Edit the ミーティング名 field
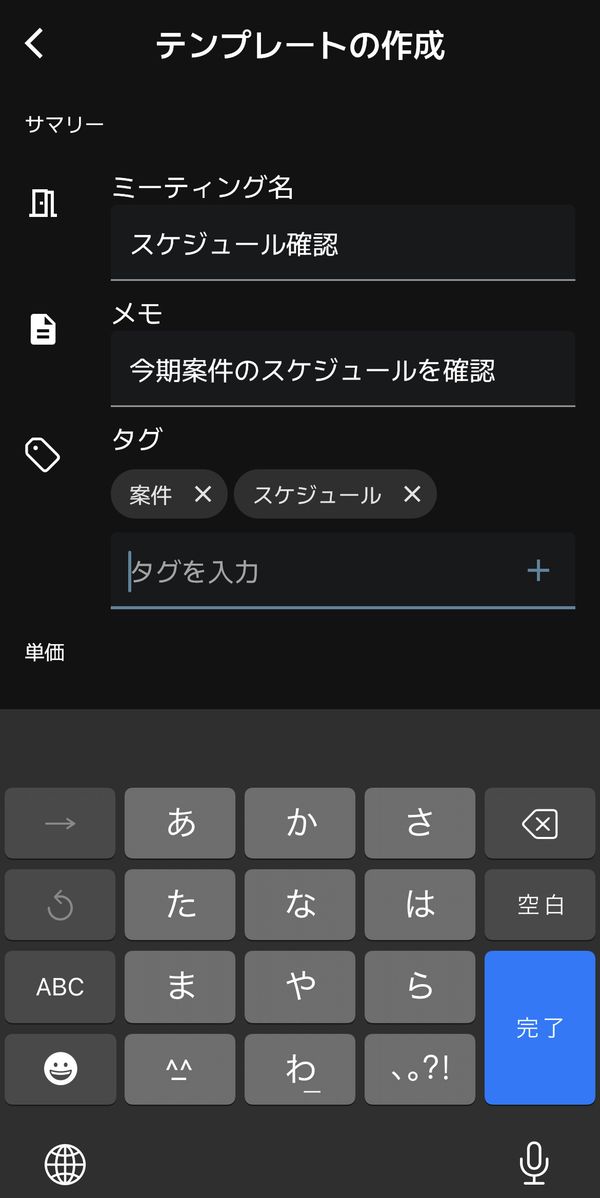 point(342,243)
